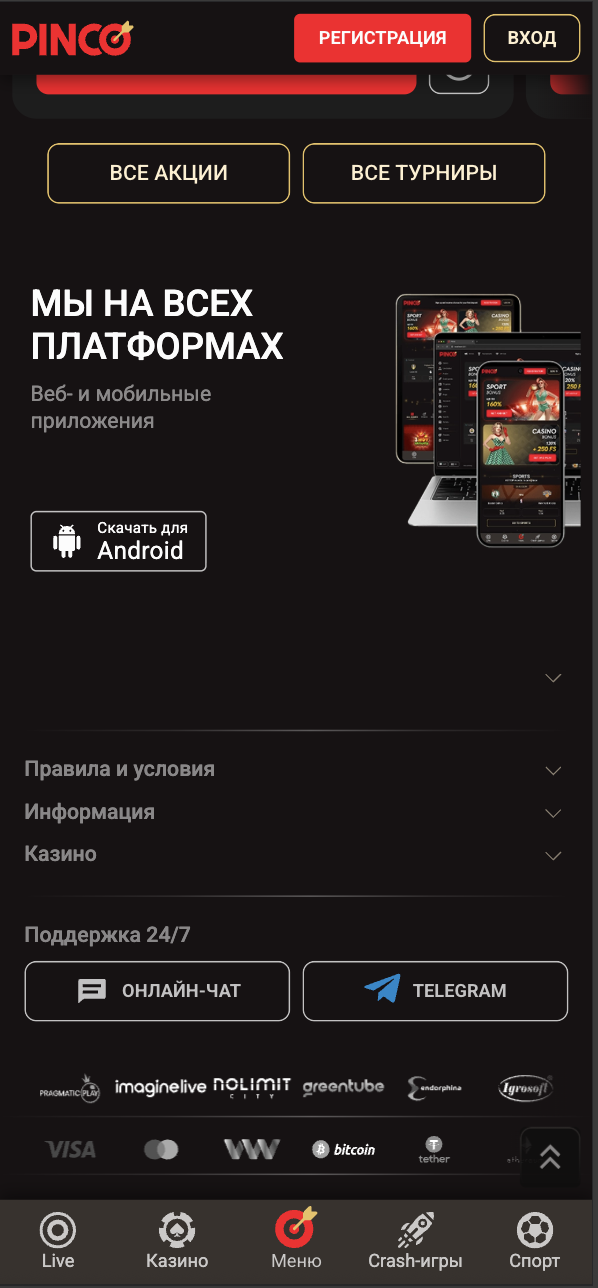Download the Android app
This screenshot has height=1288, width=598.
(118, 541)
